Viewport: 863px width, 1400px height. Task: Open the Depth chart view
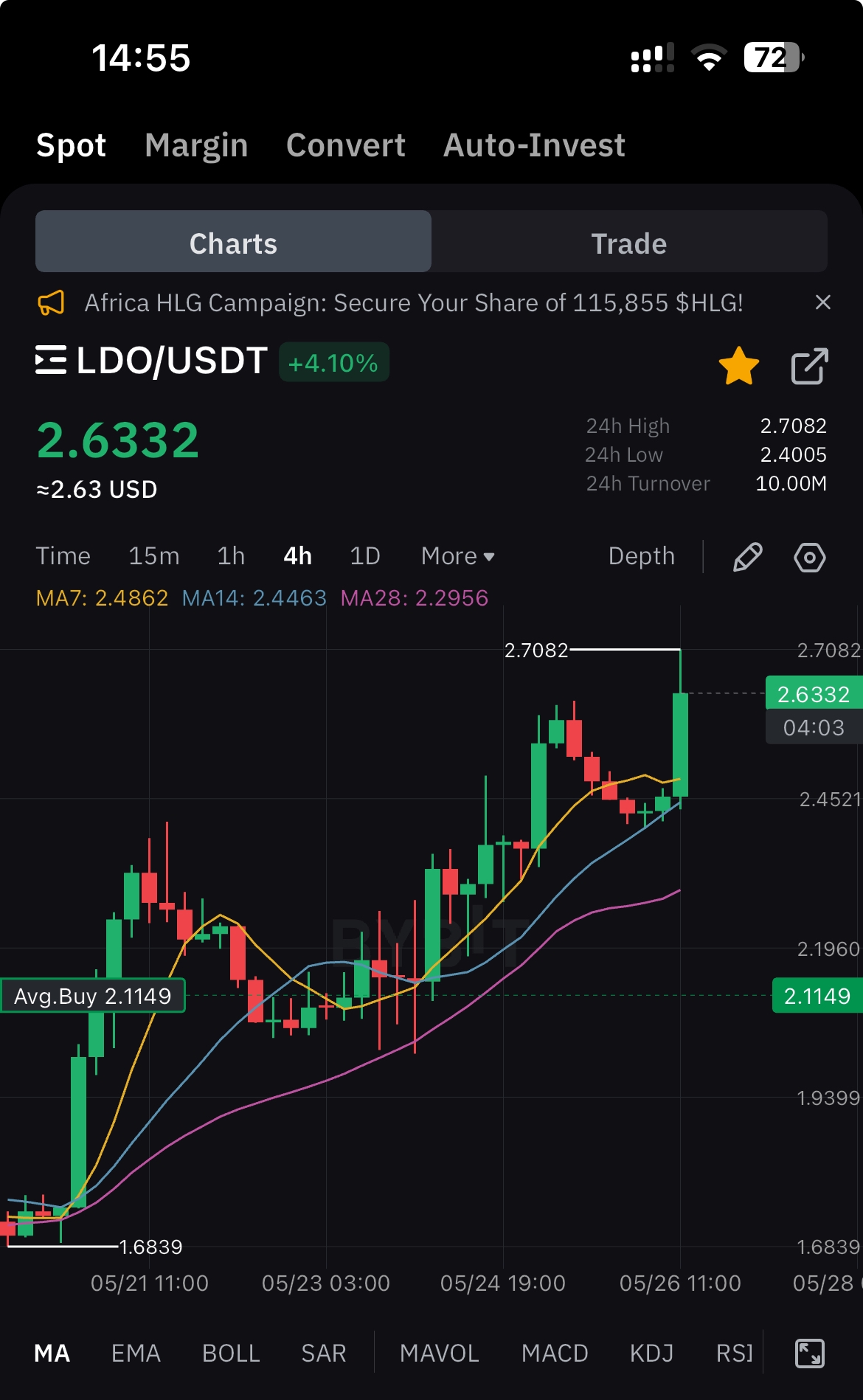(641, 556)
